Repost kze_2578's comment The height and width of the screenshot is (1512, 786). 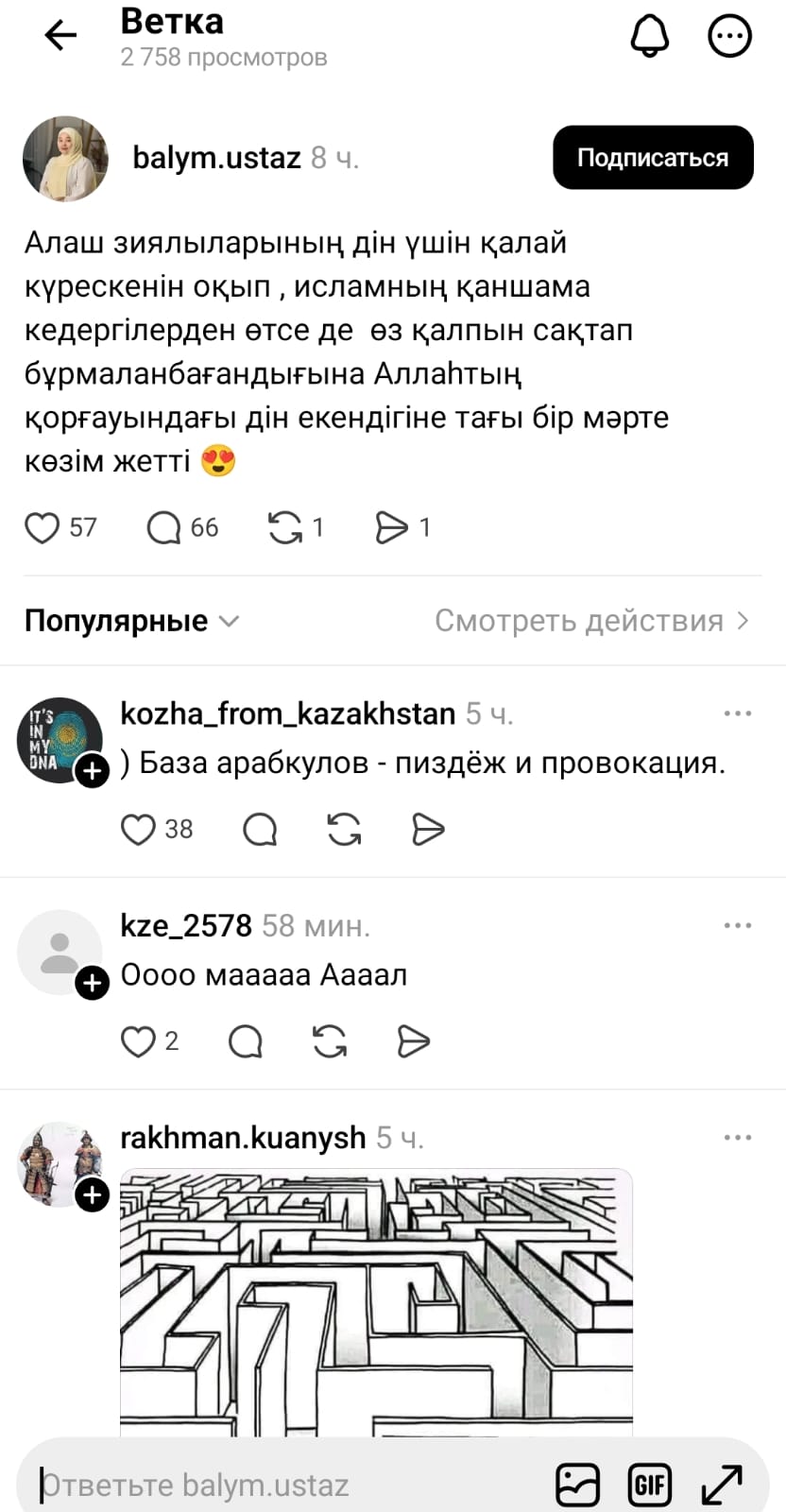[x=329, y=1041]
